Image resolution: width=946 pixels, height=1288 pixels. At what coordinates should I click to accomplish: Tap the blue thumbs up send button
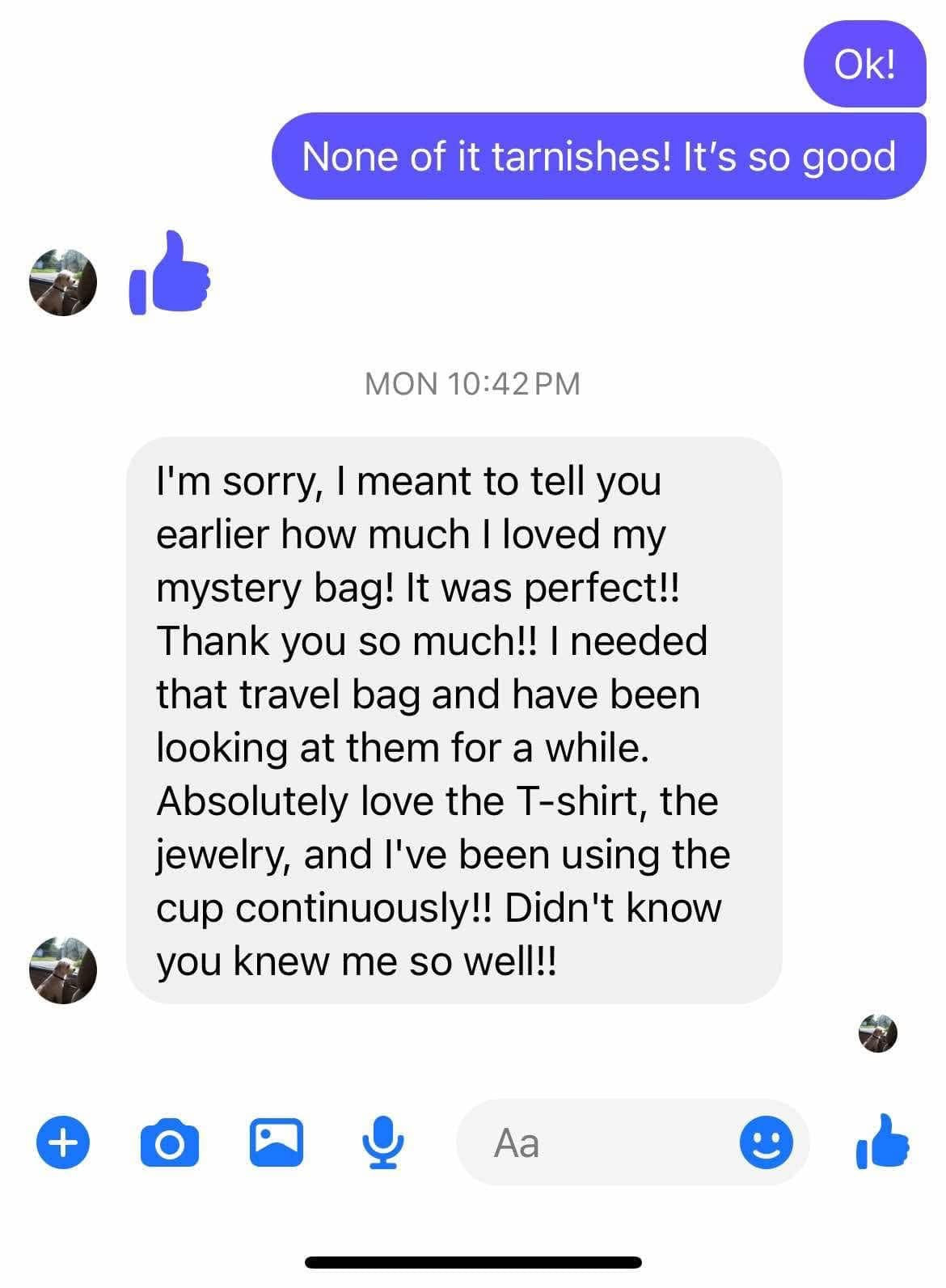pos(881,1142)
